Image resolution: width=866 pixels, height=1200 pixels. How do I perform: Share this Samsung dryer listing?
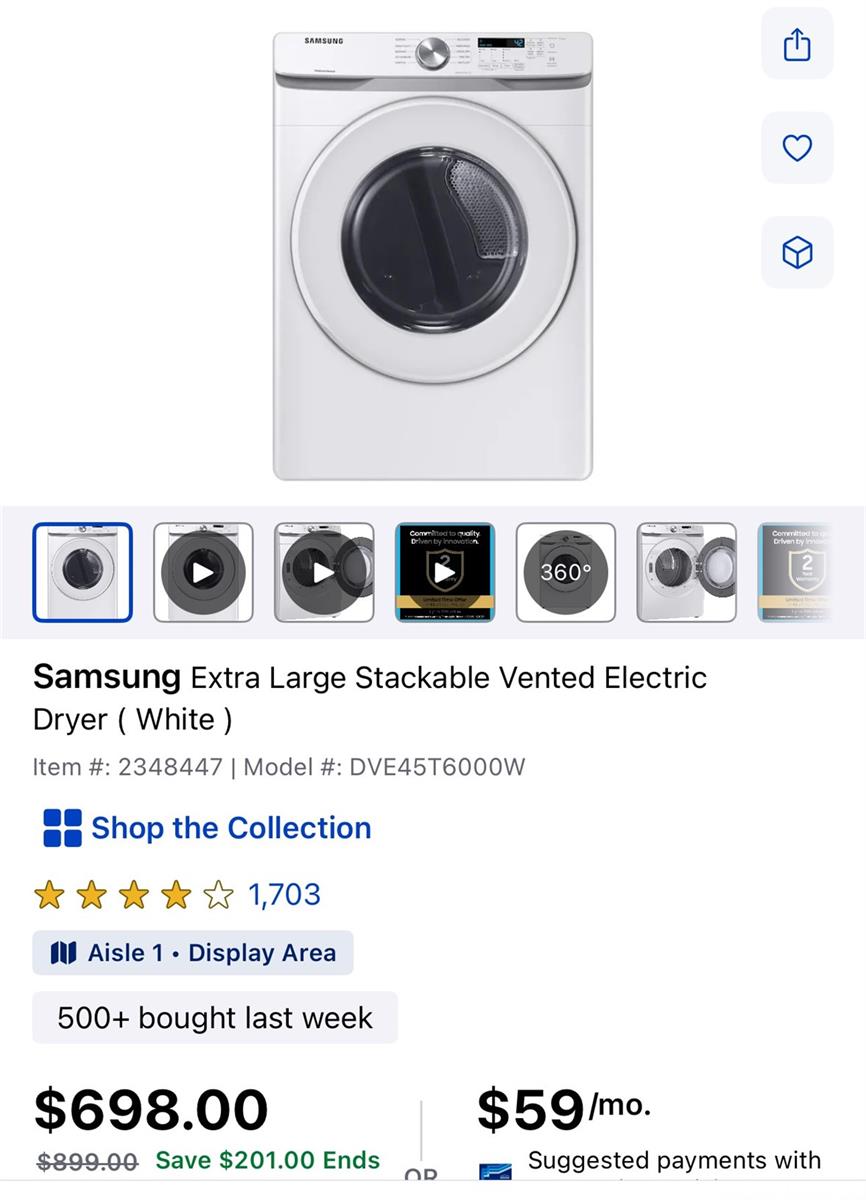tap(796, 44)
